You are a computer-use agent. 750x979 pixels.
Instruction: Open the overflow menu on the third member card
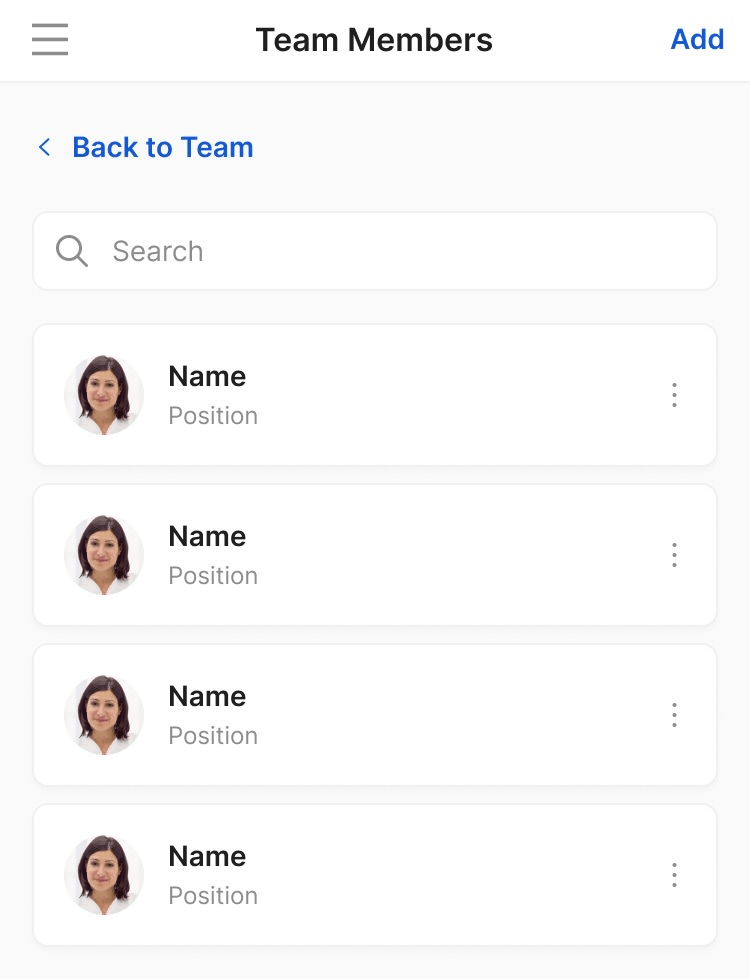[x=674, y=714]
